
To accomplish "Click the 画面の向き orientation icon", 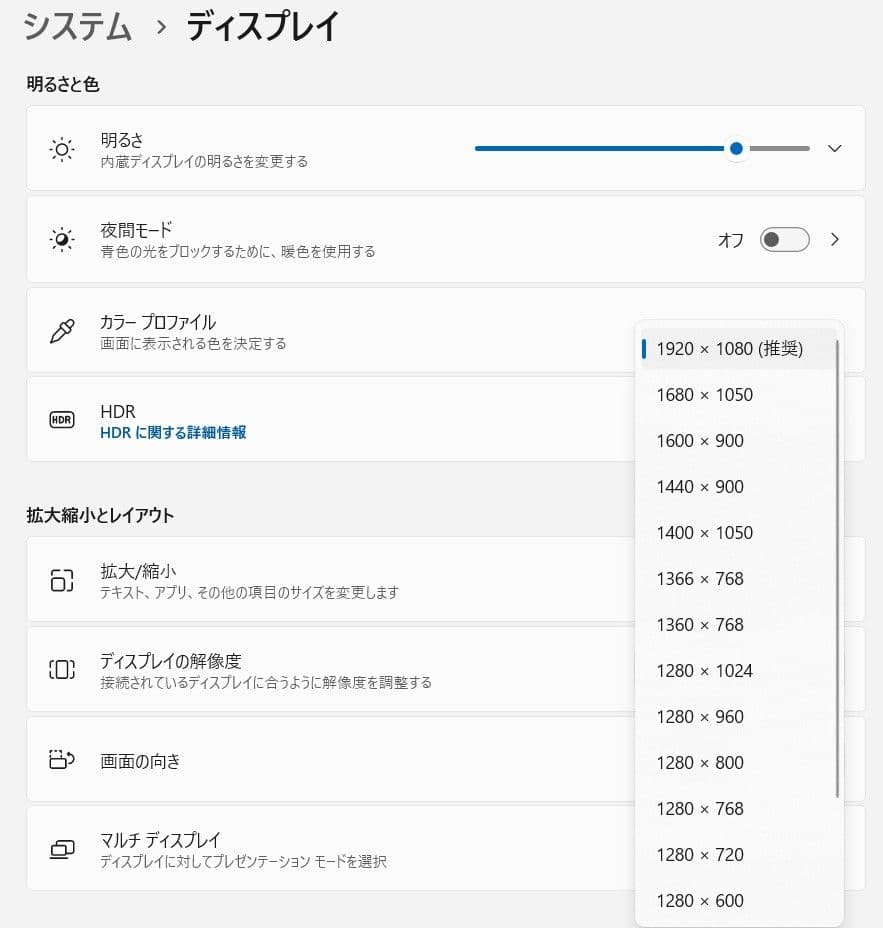I will (61, 758).
